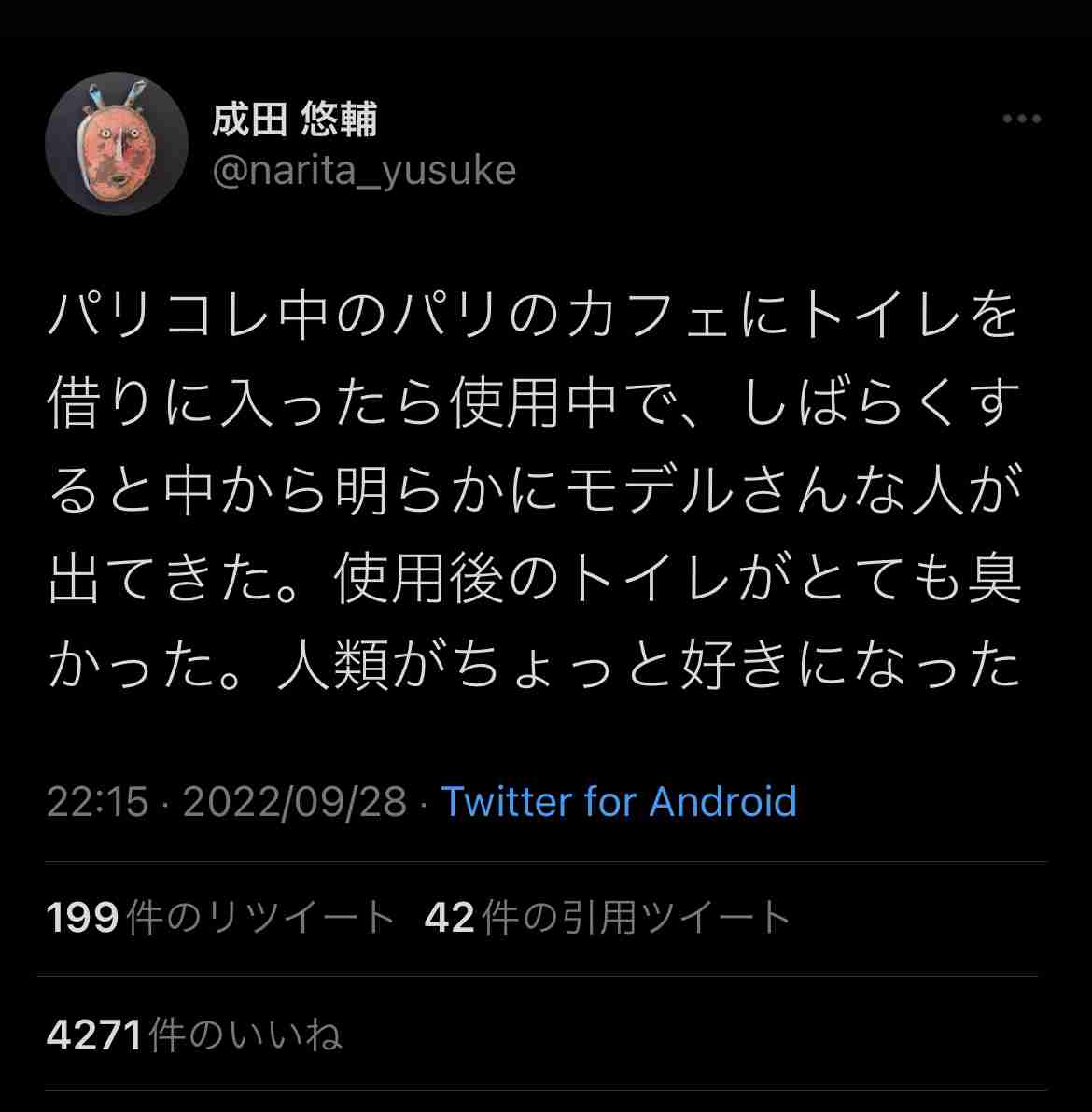The height and width of the screenshot is (1112, 1092).
Task: View the 4271 likes list
Action: 194,1035
